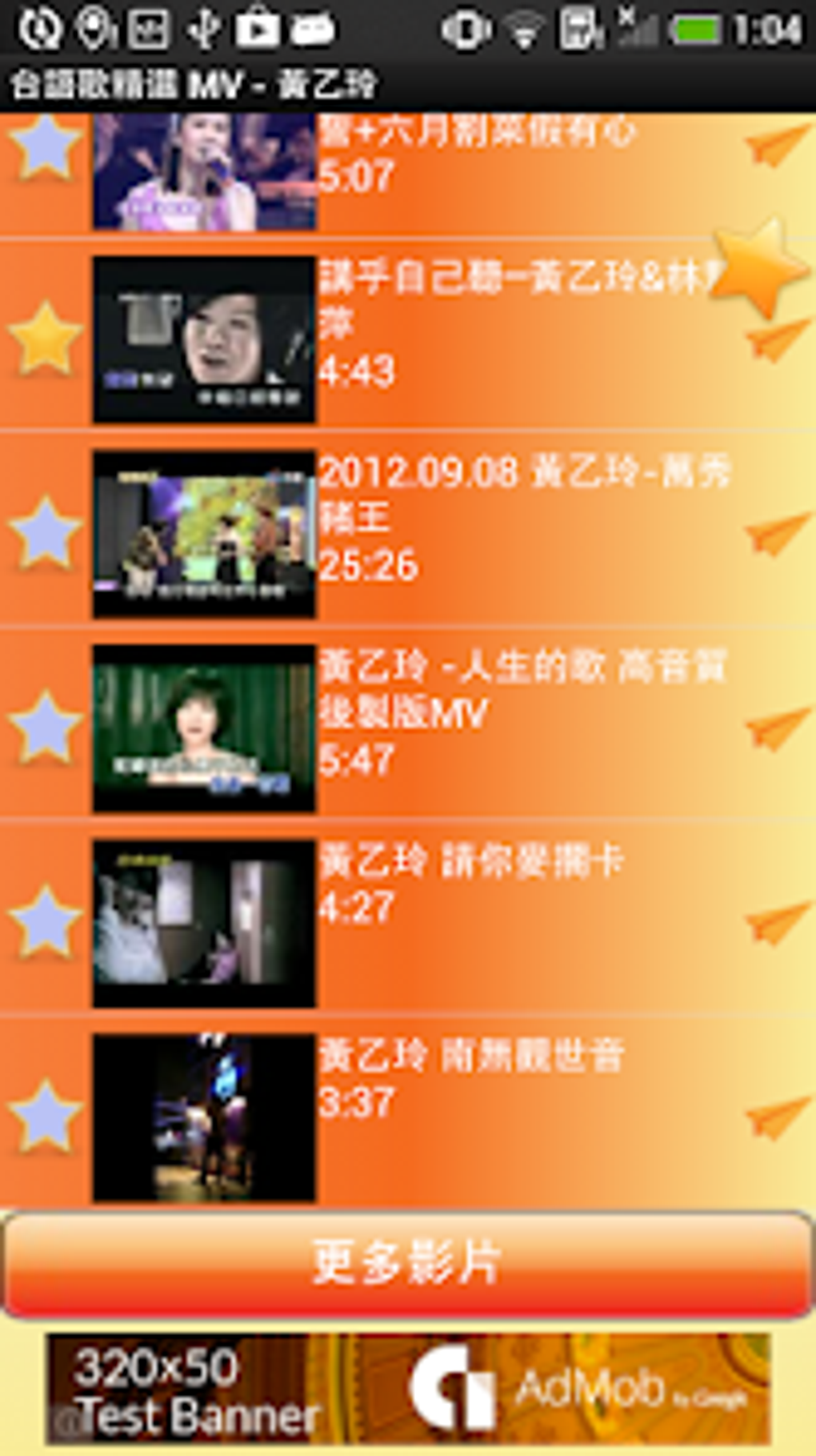Play 黃乙玲 人生的歌 高音質後製版MV
Viewport: 816px width, 1456px height.
click(x=205, y=728)
